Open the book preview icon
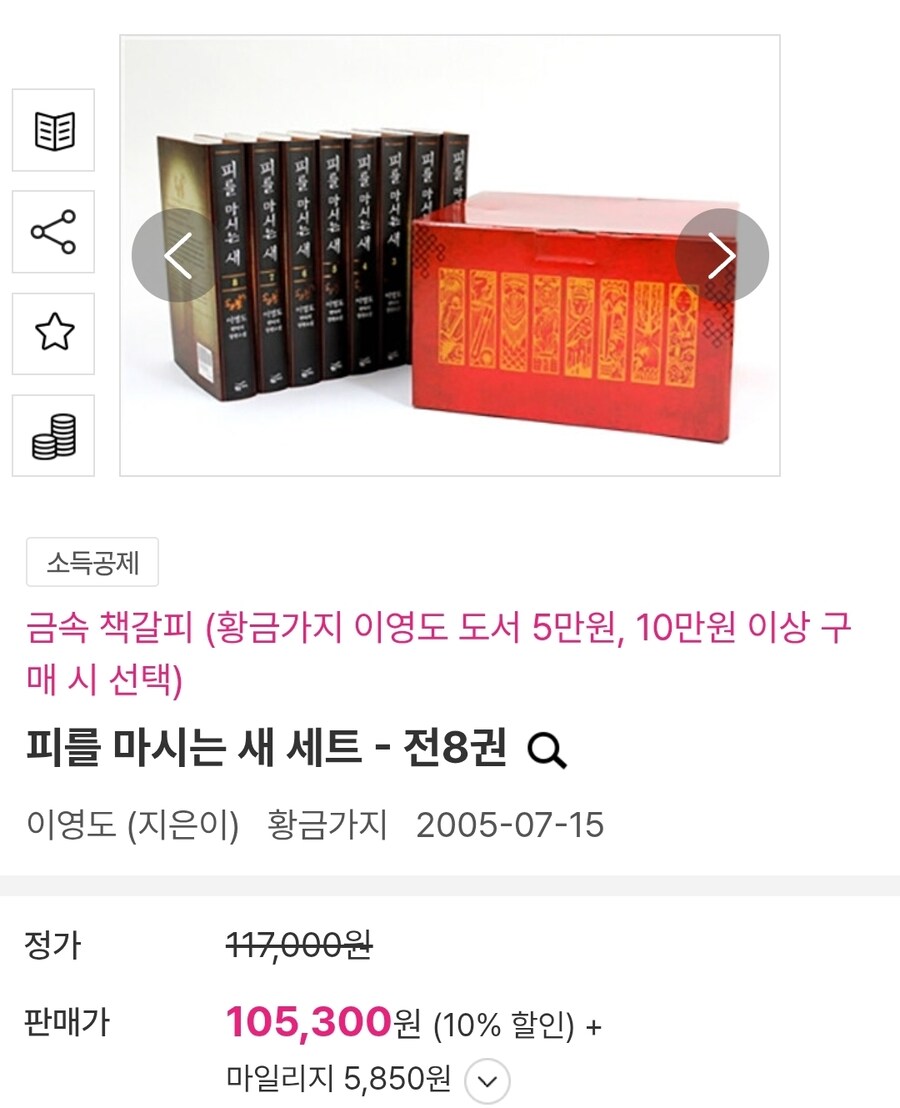The width and height of the screenshot is (900, 1108). click(54, 130)
